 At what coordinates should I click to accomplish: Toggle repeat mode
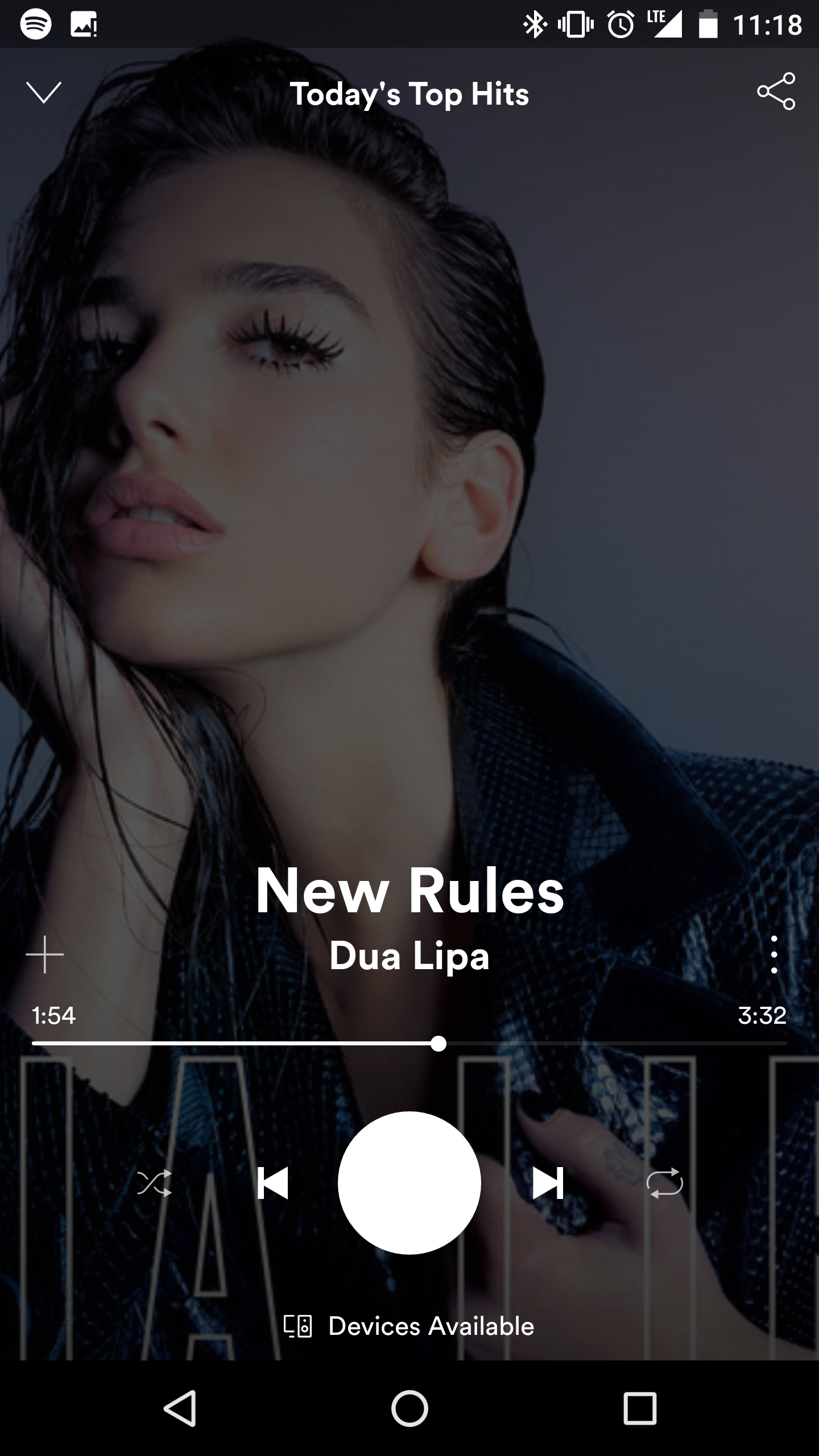click(664, 1183)
